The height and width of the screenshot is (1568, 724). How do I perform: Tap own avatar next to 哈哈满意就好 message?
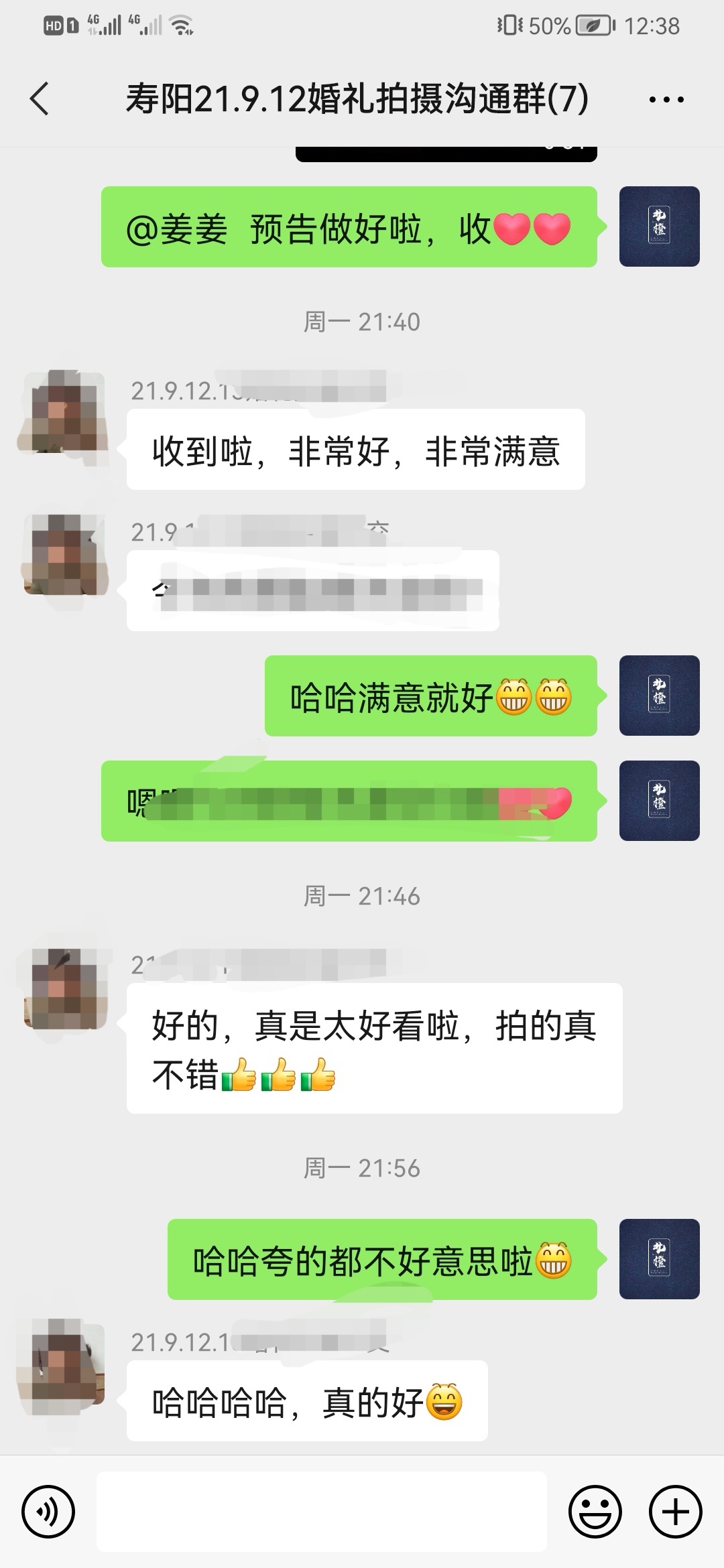(x=659, y=696)
